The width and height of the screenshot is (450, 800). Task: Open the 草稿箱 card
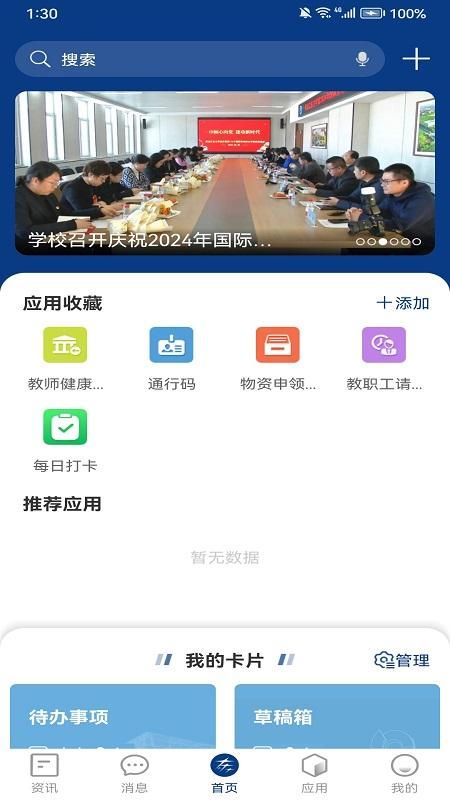[x=337, y=716]
